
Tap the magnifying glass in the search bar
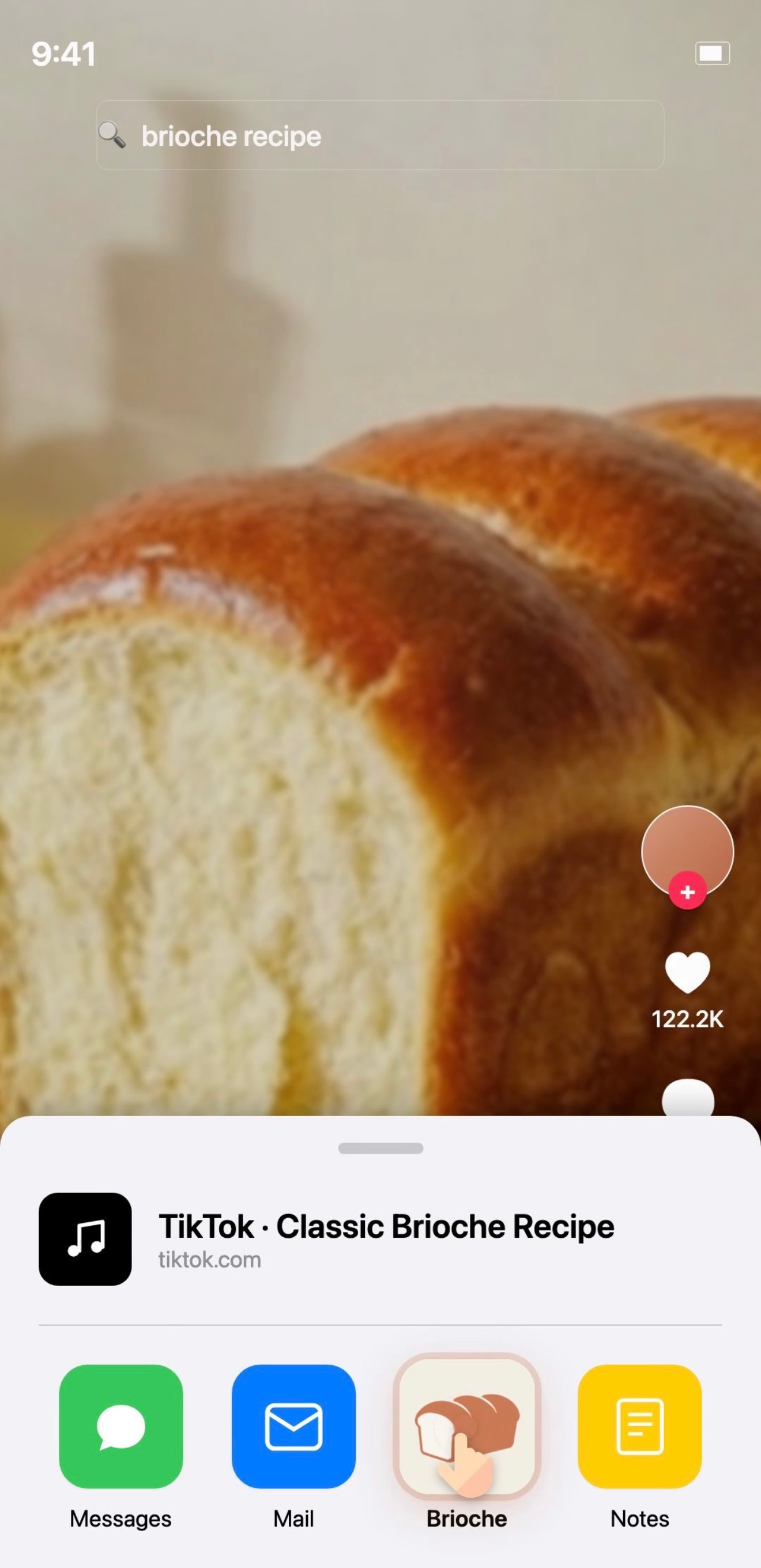[112, 135]
